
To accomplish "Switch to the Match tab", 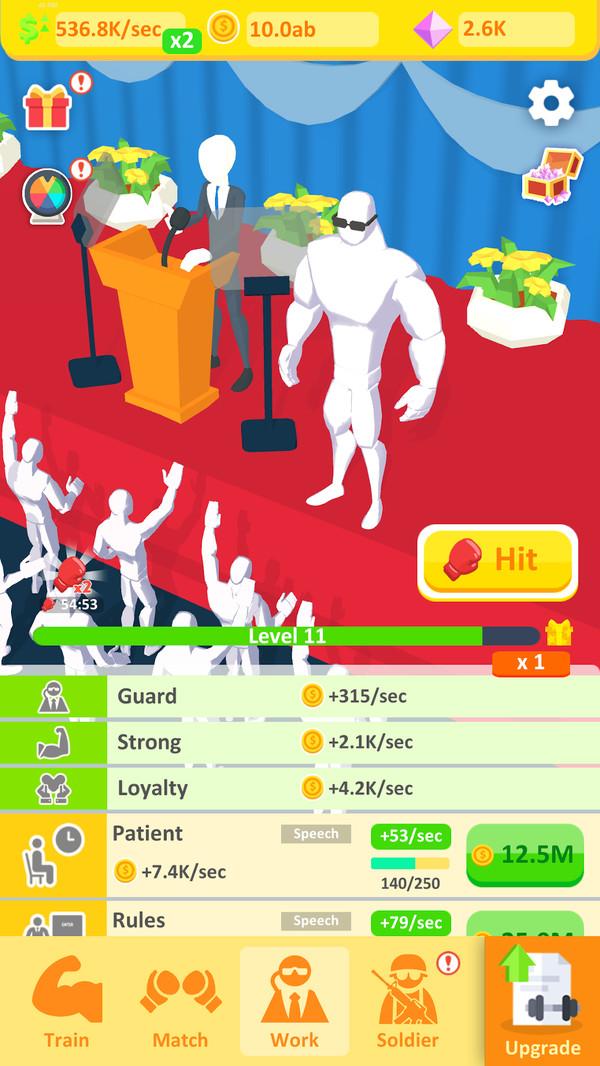I will [180, 1004].
